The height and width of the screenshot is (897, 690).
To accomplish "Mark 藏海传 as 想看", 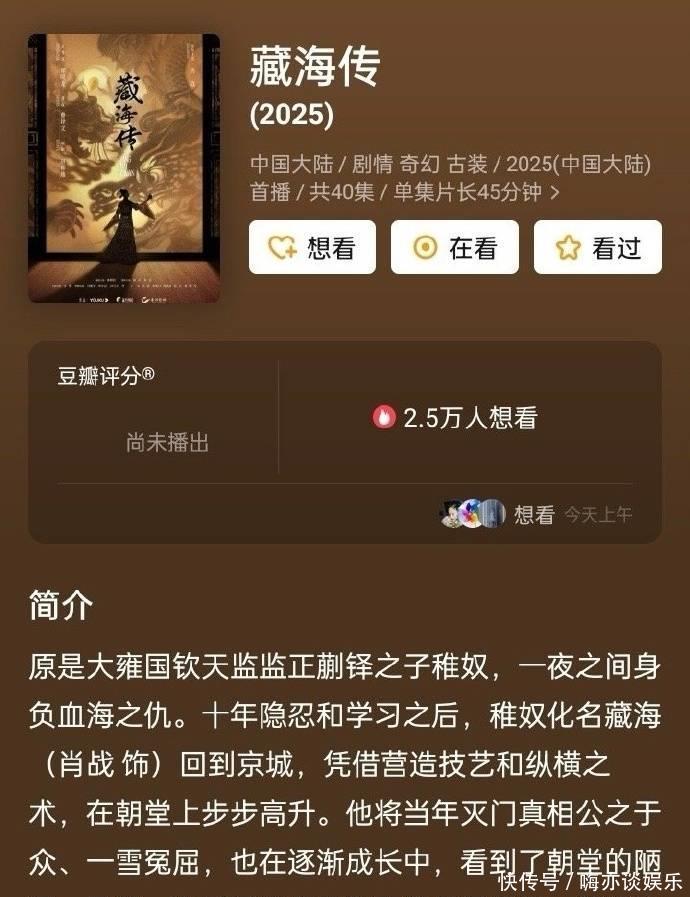I will click(311, 248).
